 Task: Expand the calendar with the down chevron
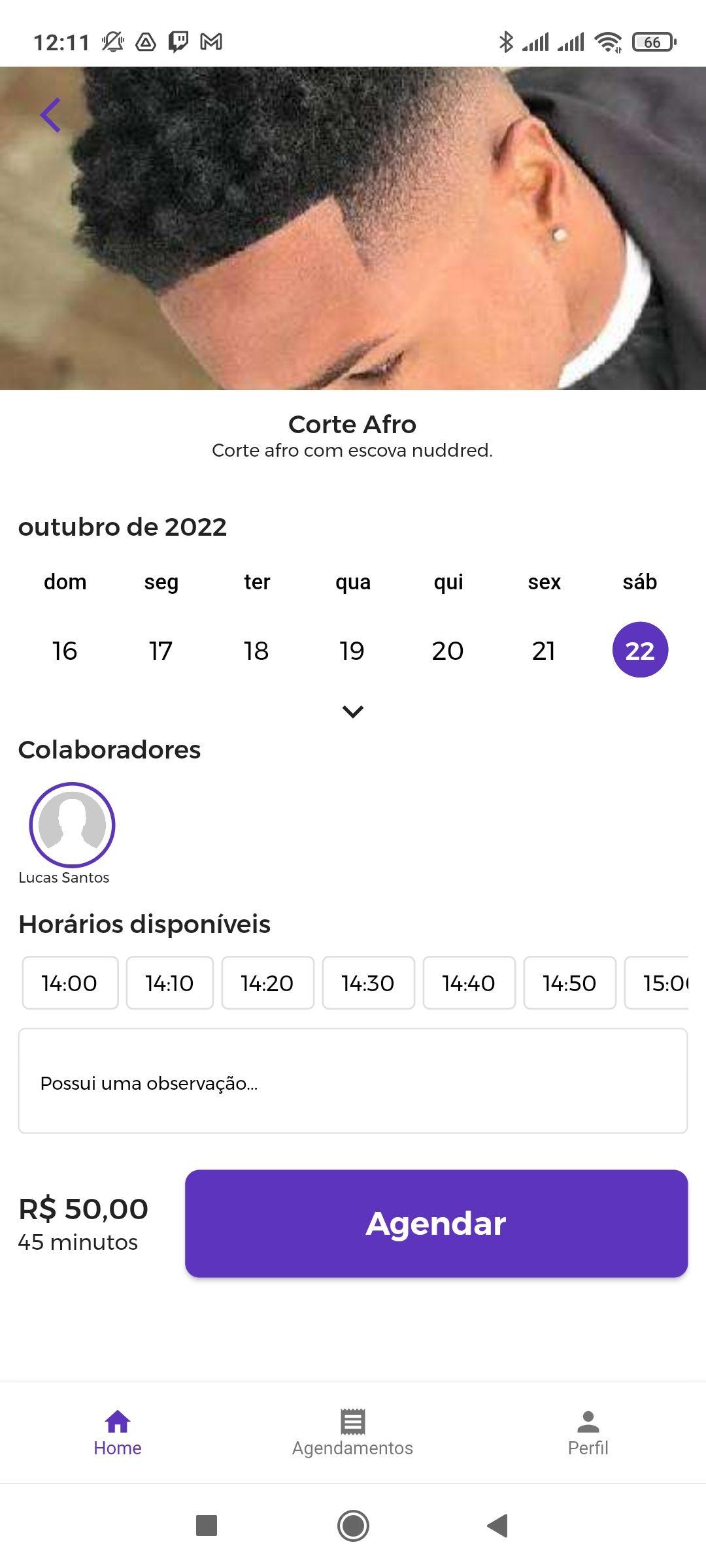[x=352, y=711]
